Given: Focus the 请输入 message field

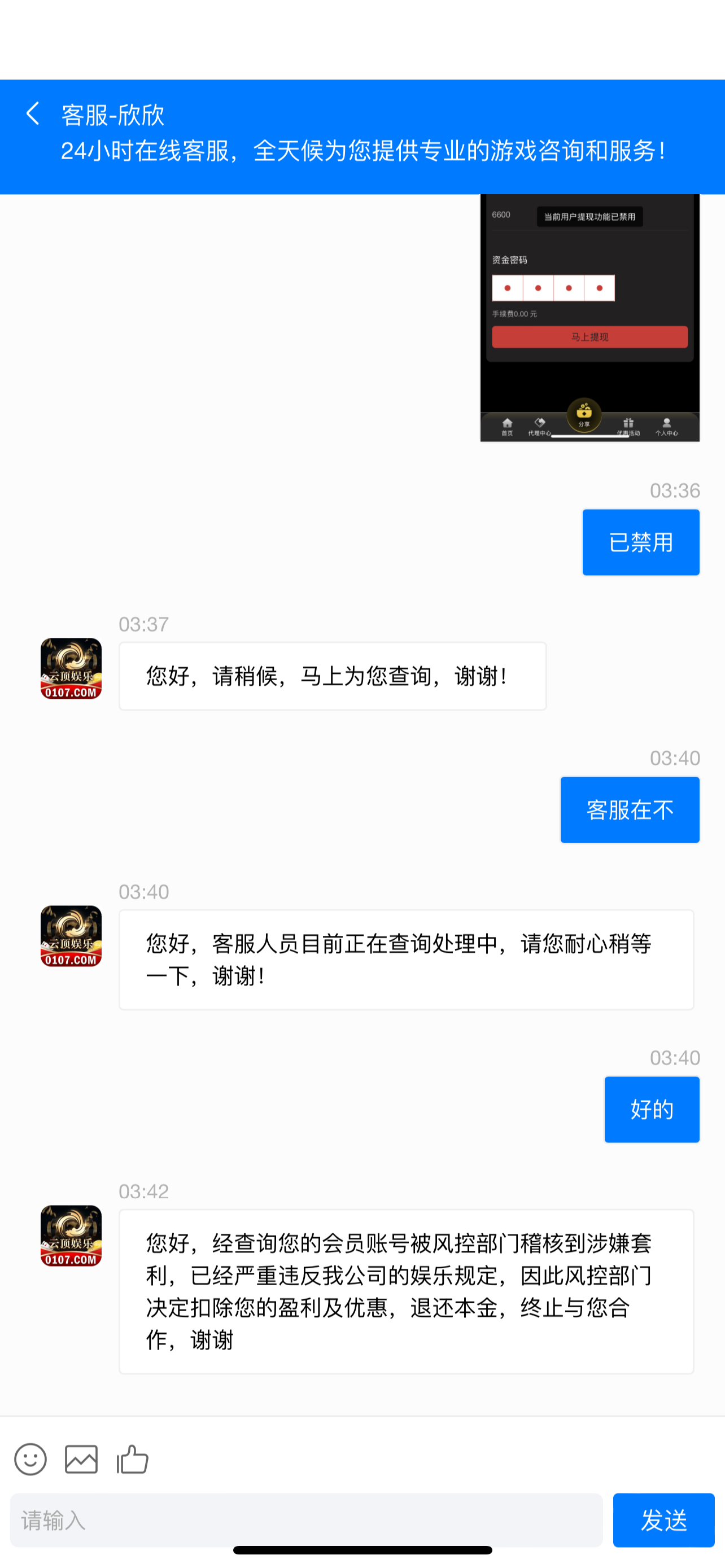Looking at the screenshot, I should [x=306, y=1520].
